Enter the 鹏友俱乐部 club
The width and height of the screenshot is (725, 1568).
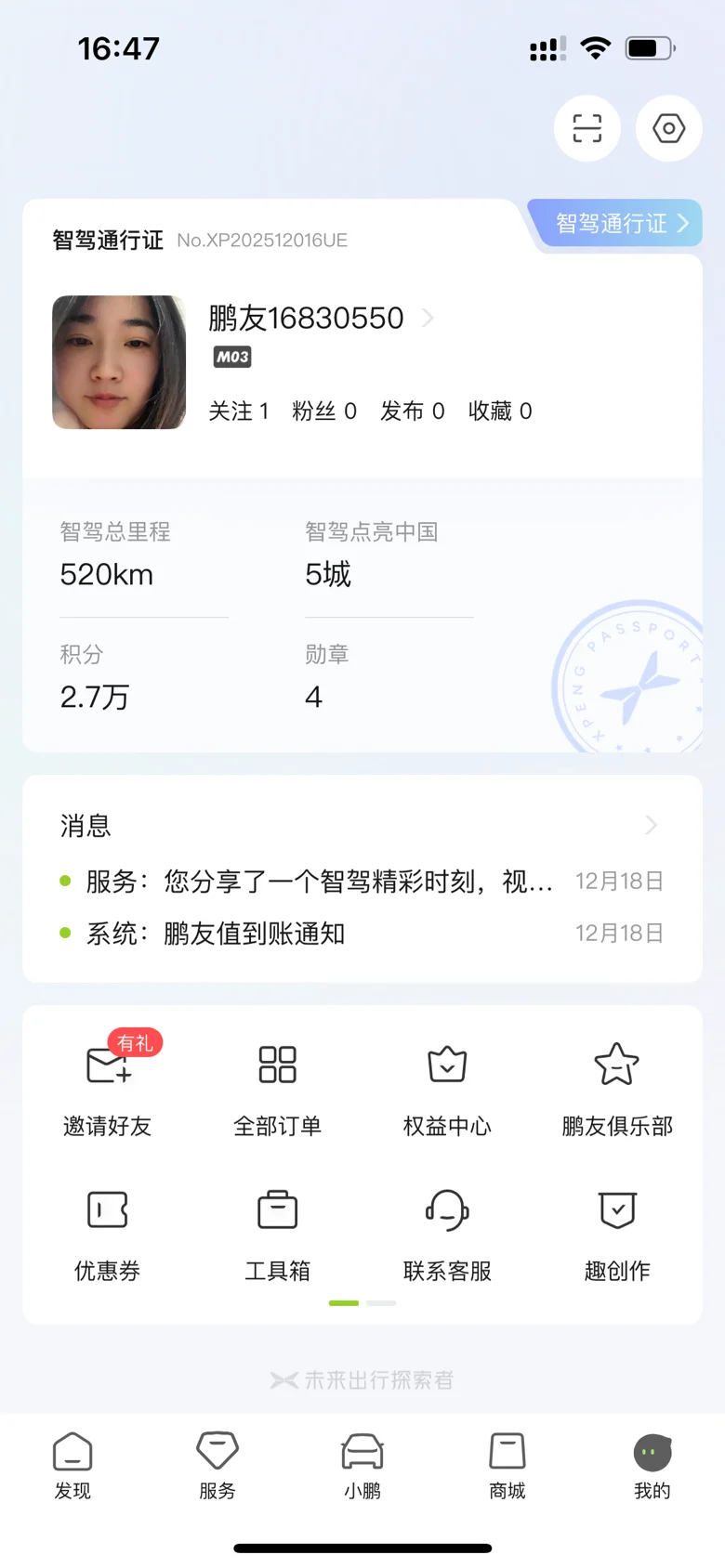point(617,1085)
